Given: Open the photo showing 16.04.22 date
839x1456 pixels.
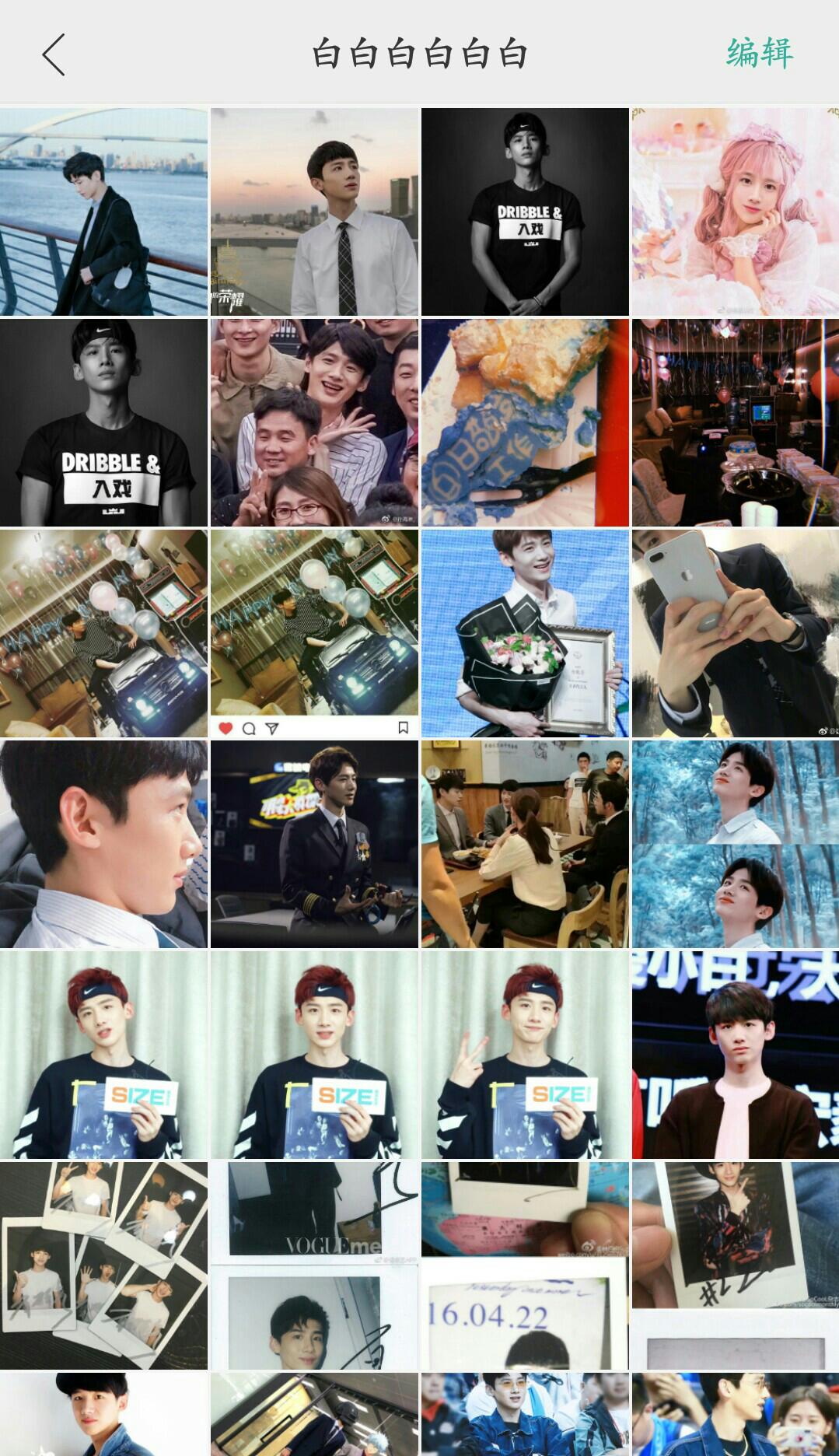Looking at the screenshot, I should click(x=525, y=1265).
